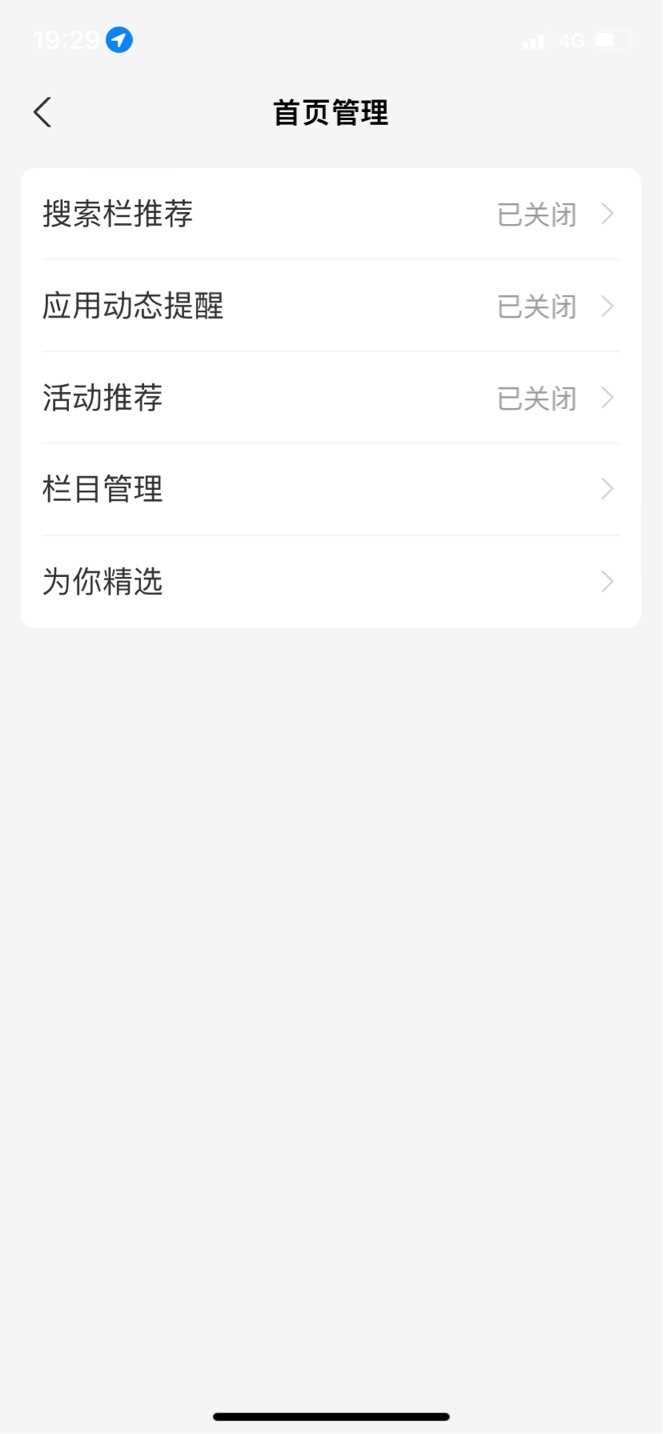Open 应用动态提醒 setting

pos(330,306)
